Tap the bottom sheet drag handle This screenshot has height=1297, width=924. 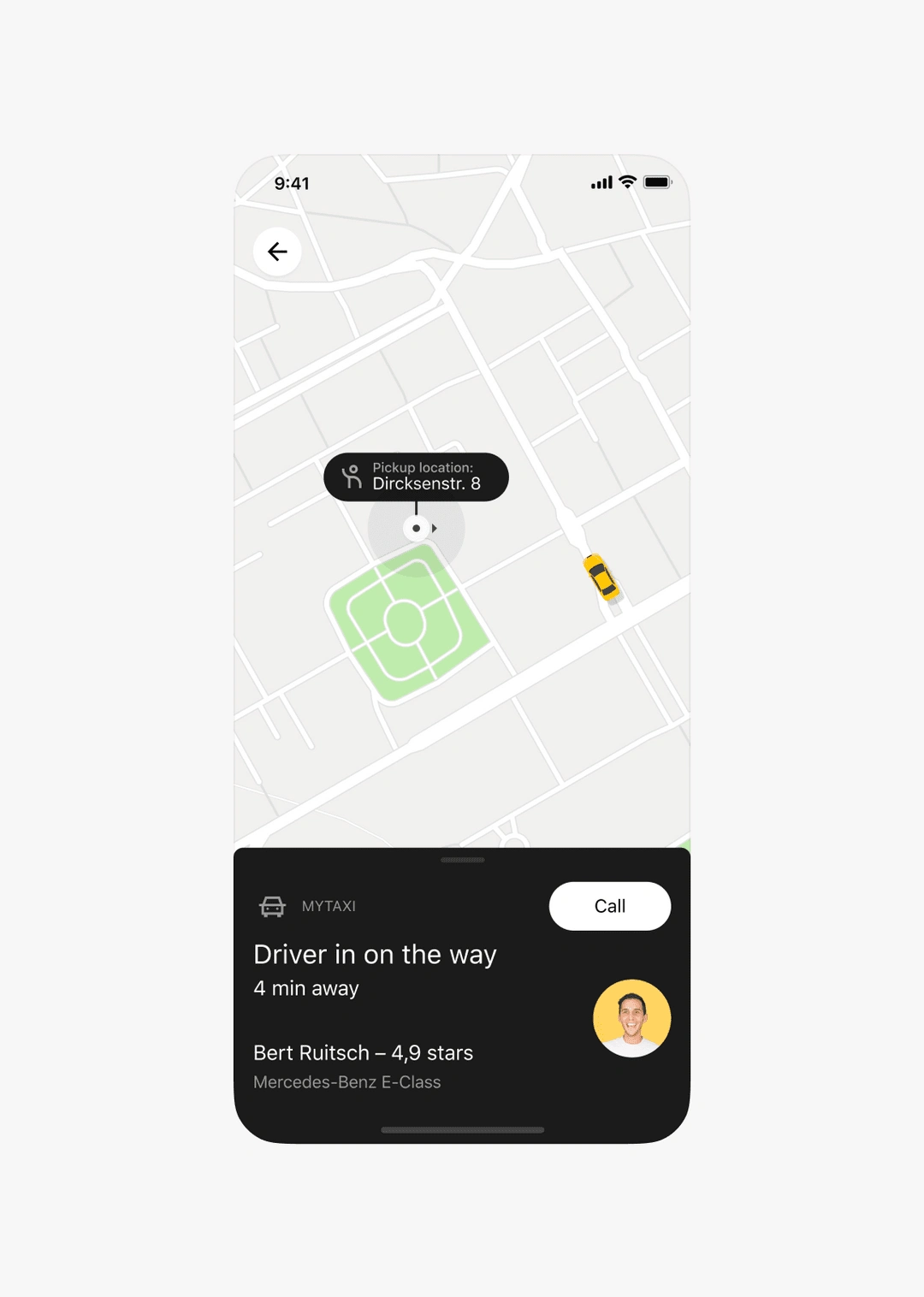click(462, 860)
